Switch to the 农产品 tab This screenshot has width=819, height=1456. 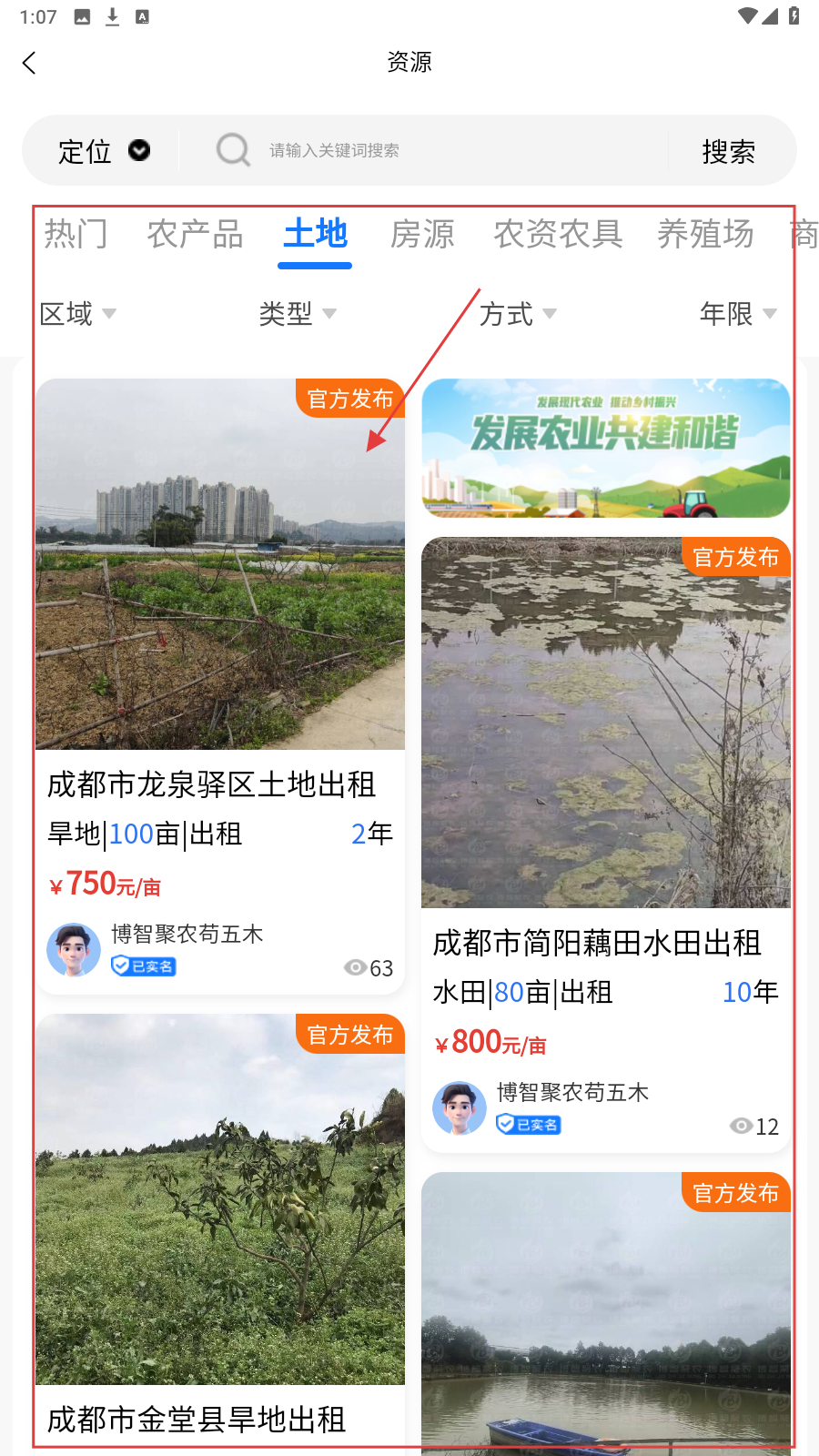(x=195, y=234)
